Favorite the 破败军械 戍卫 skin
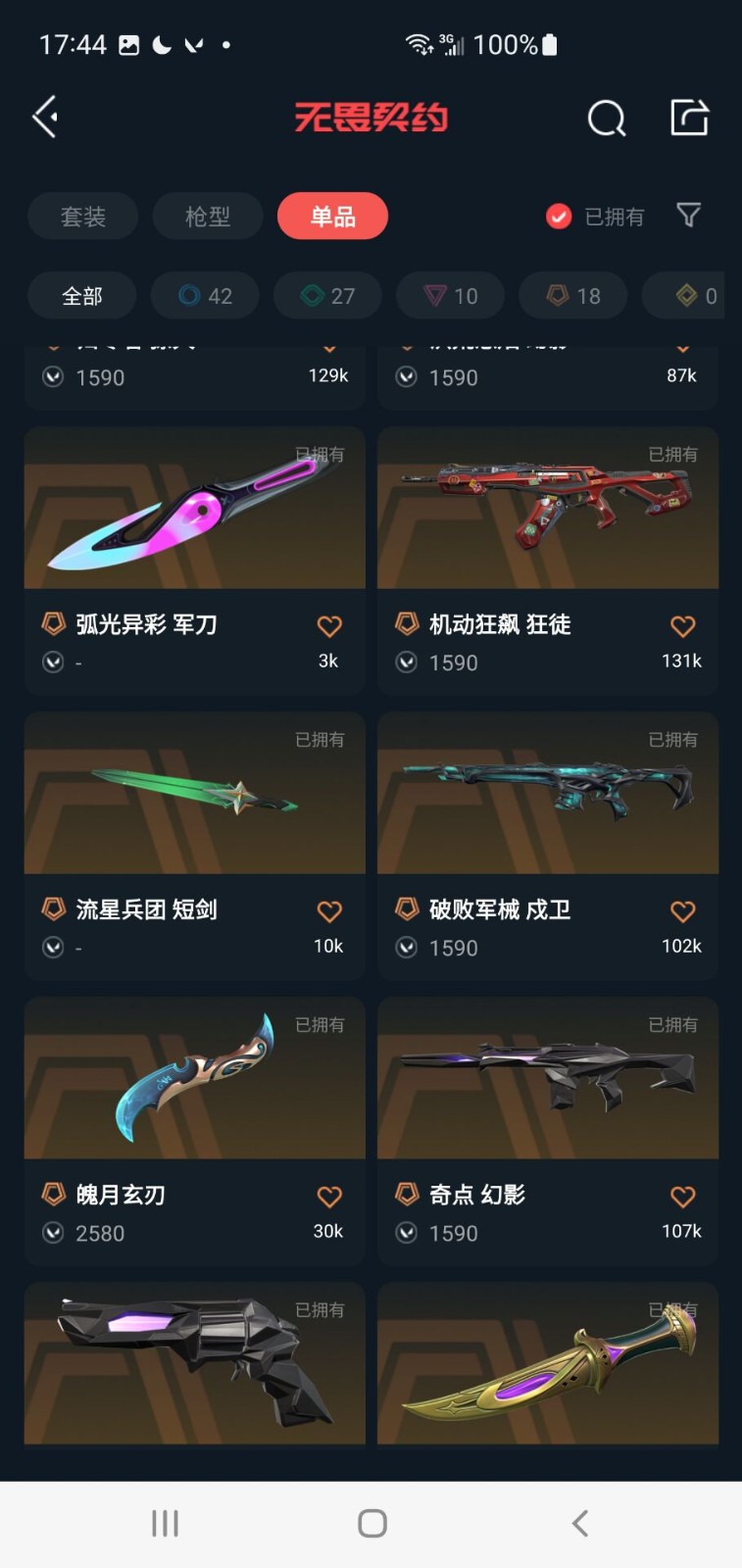742x1568 pixels. coord(682,911)
